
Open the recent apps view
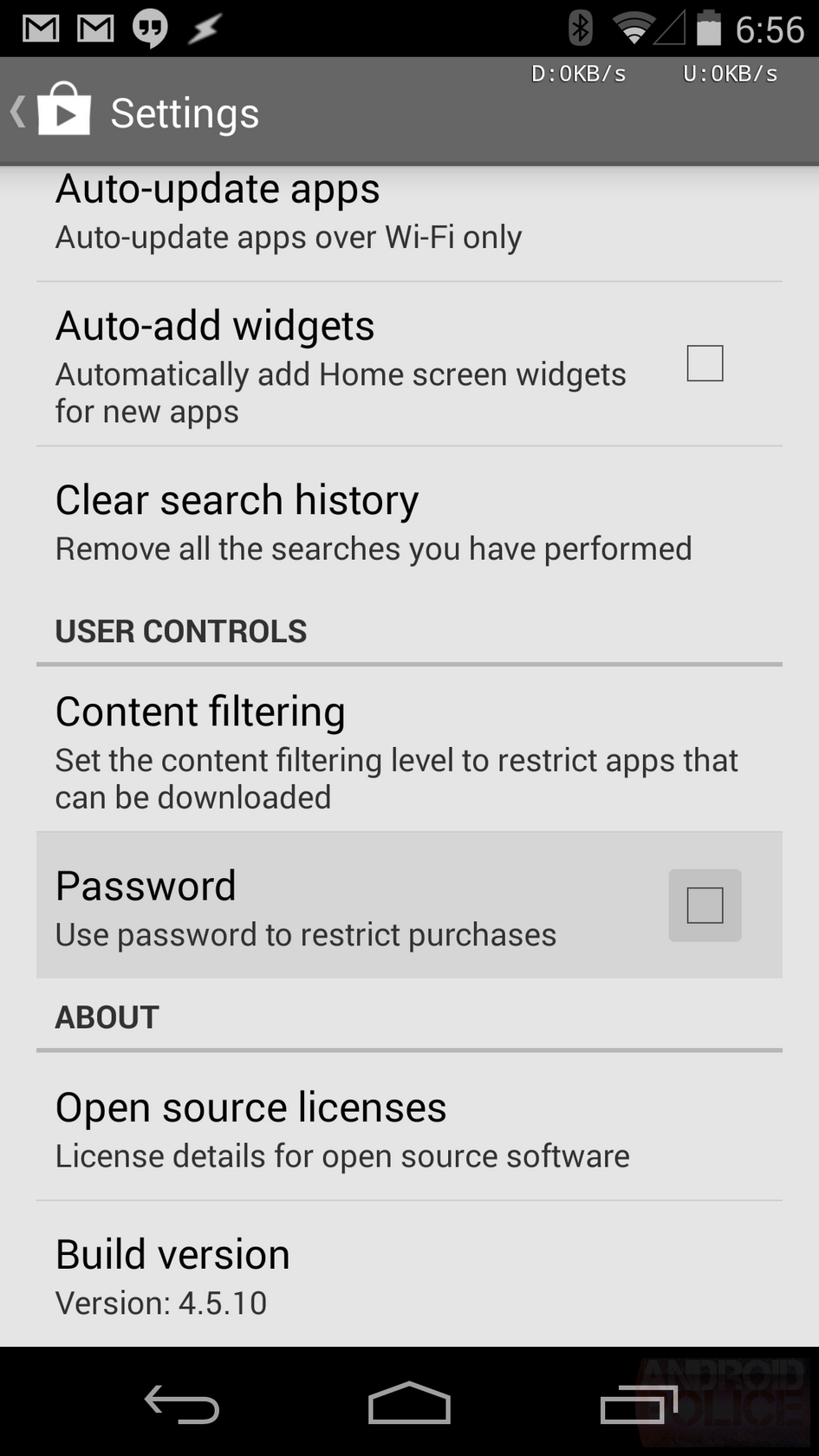[x=639, y=1403]
